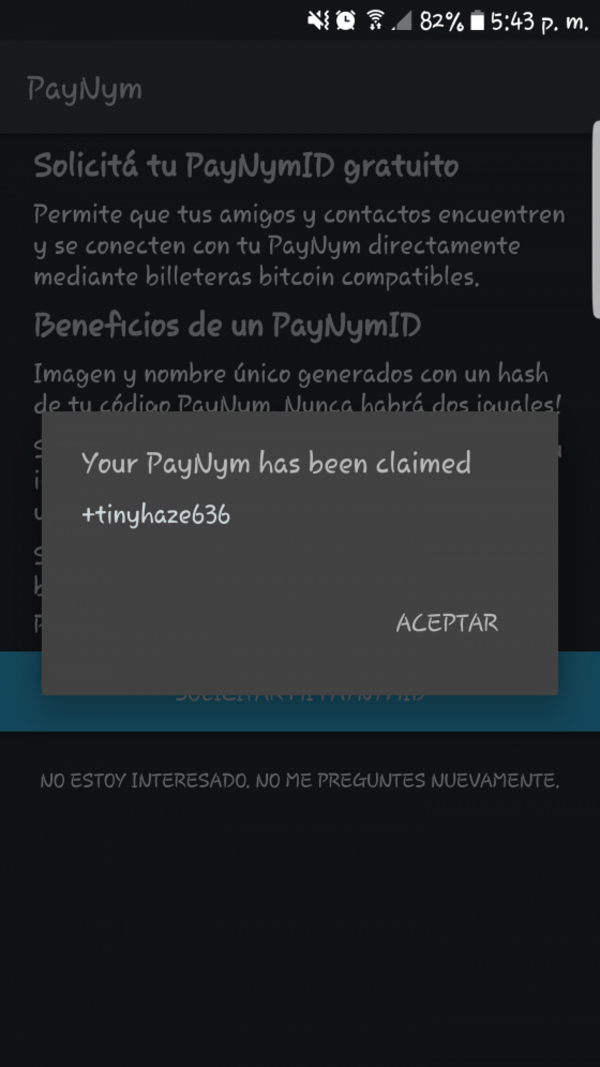Tap "No estoy interesado, no me preguntes nuevamente"
Image resolution: width=600 pixels, height=1067 pixels.
pyautogui.click(x=299, y=781)
